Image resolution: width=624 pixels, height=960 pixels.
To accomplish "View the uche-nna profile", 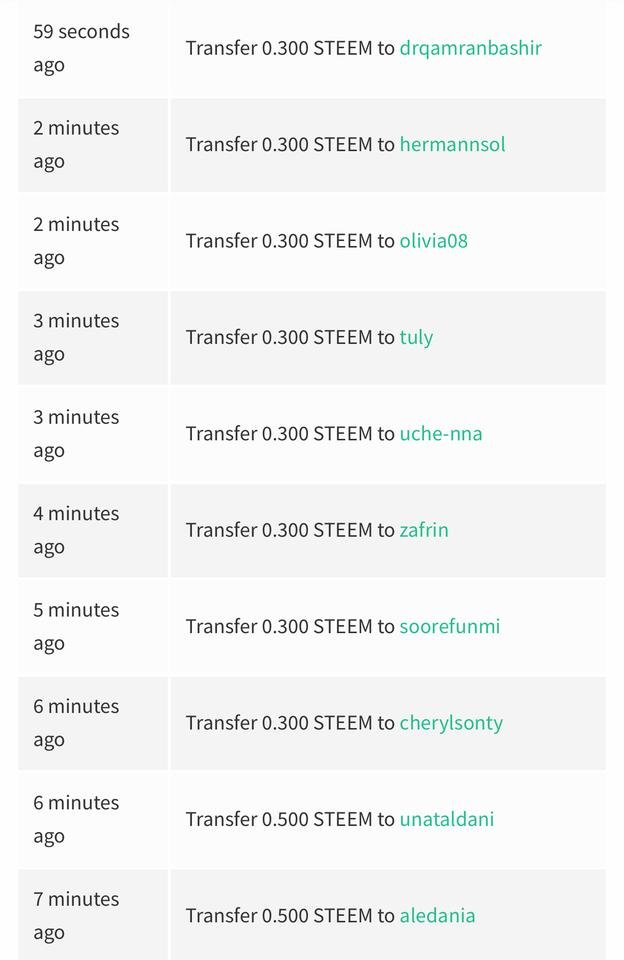I will click(440, 433).
